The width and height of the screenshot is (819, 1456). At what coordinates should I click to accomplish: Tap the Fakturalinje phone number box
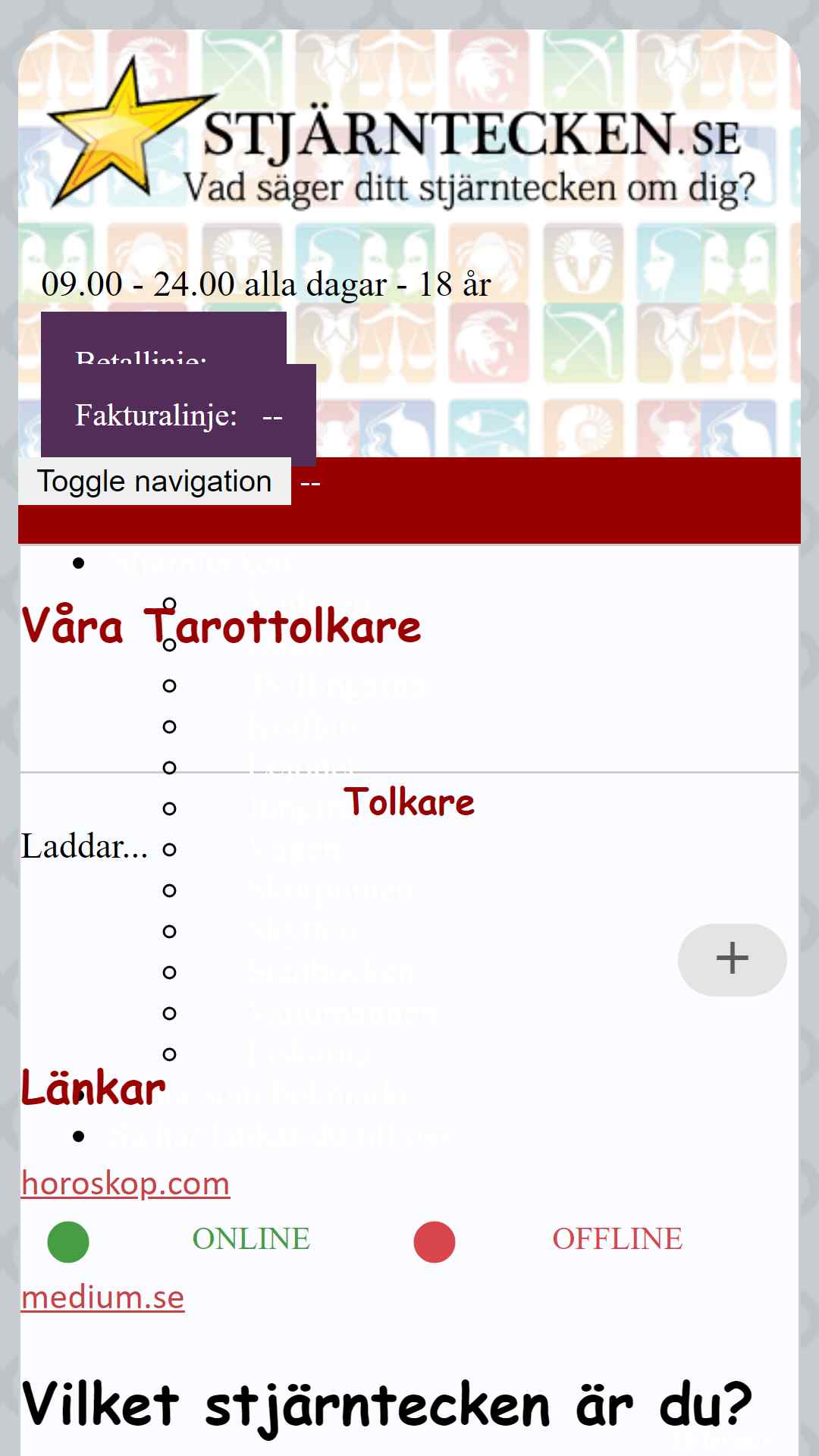tap(178, 415)
